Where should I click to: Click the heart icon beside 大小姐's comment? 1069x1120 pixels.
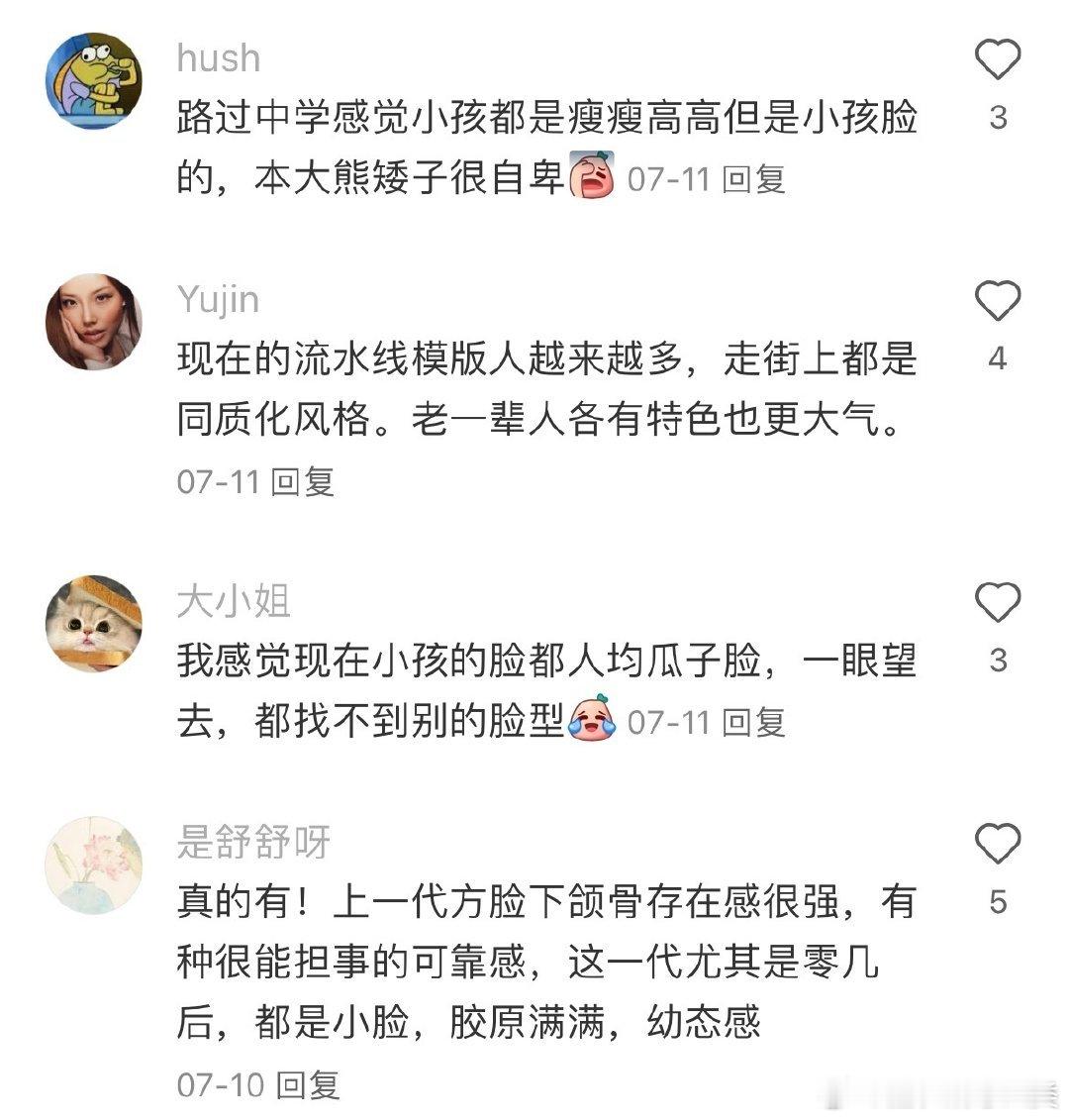(1000, 602)
